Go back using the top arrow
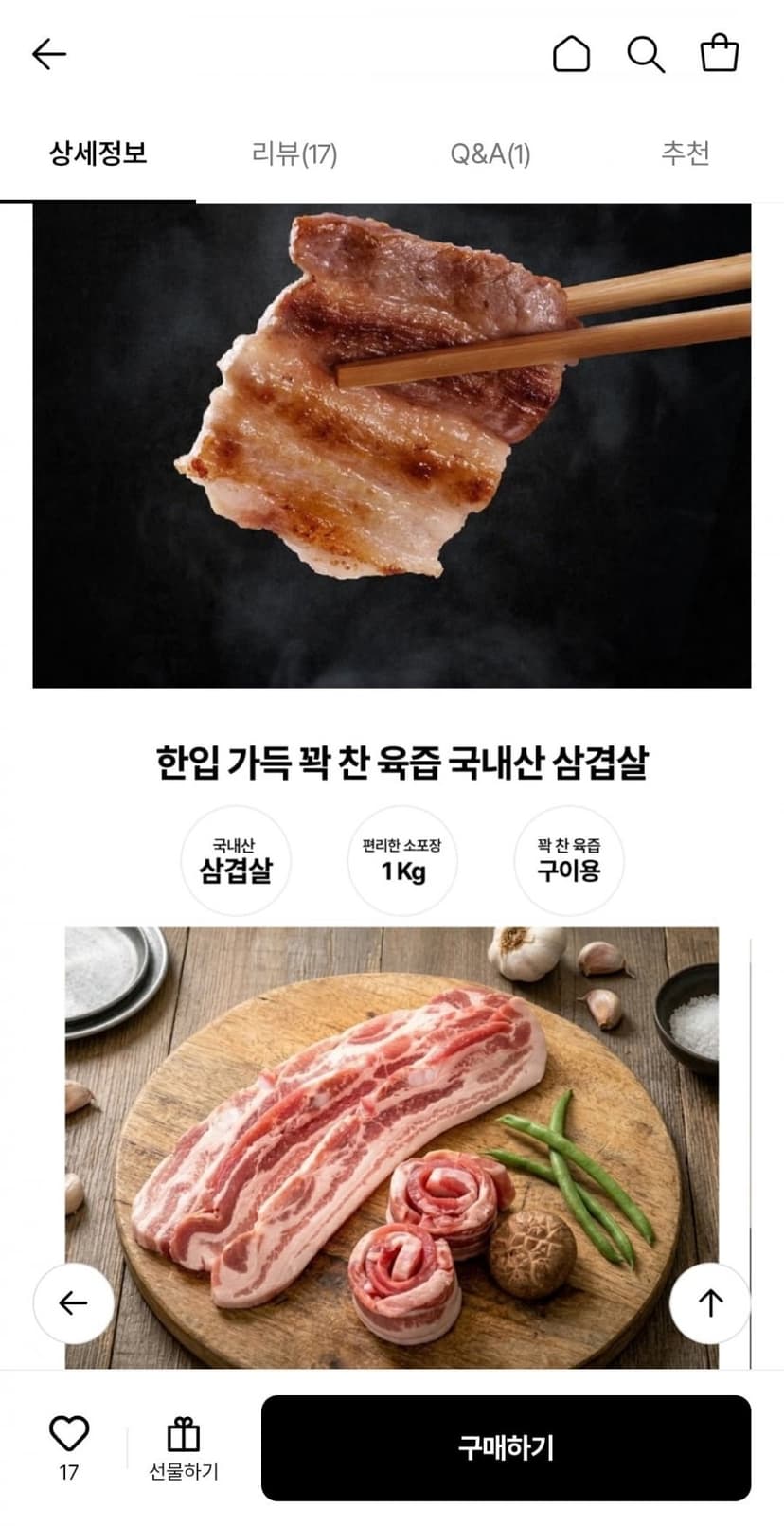Image resolution: width=784 pixels, height=1526 pixels. click(x=49, y=54)
